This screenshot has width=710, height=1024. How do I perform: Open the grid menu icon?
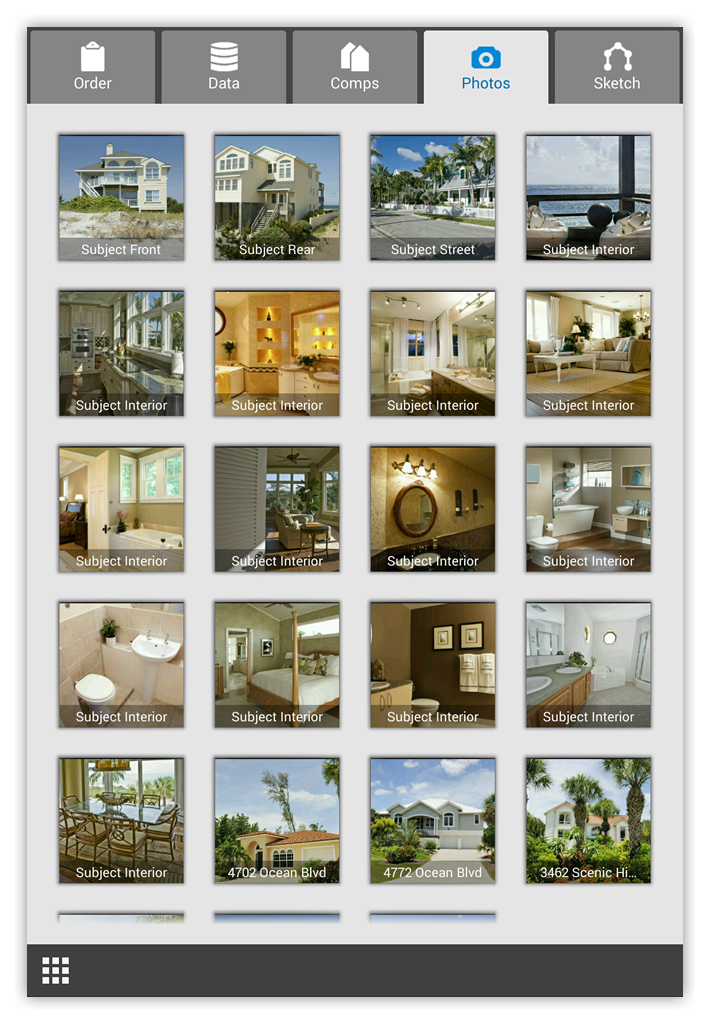point(55,970)
